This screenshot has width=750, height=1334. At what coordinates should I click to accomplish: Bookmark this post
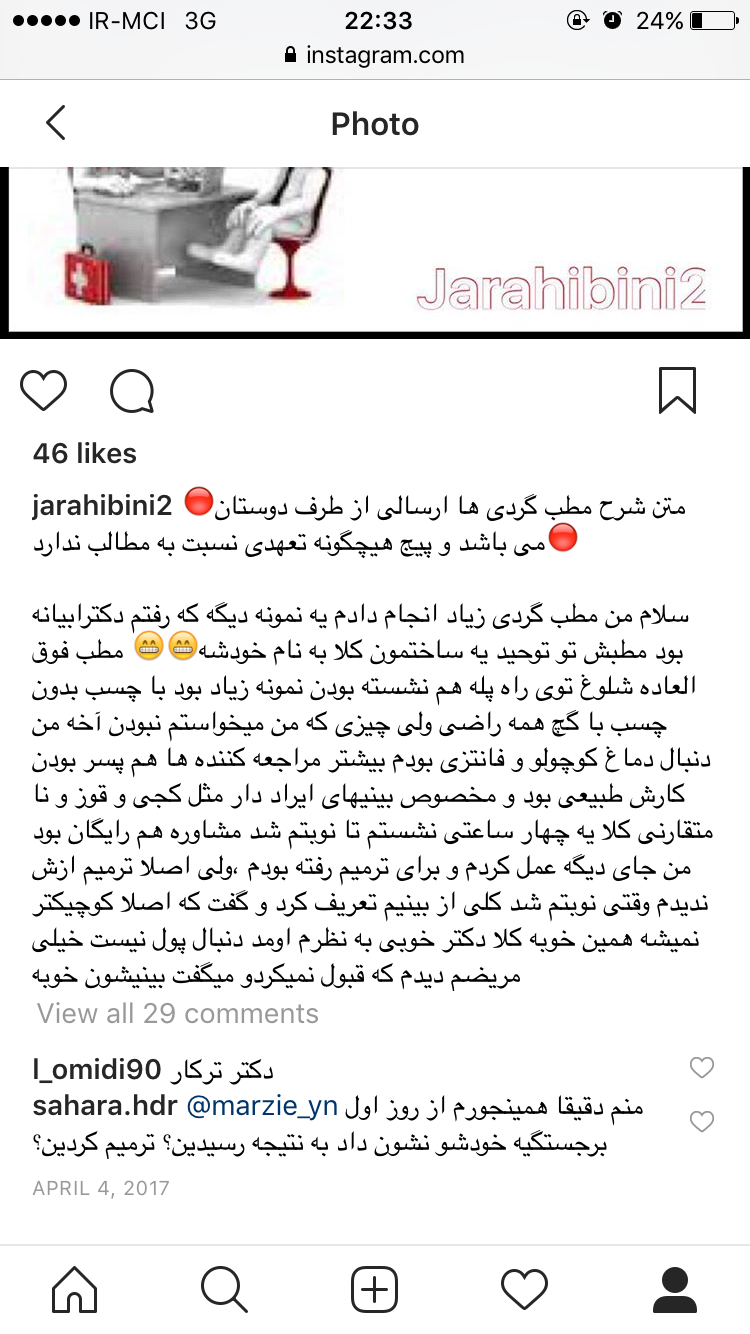click(677, 390)
